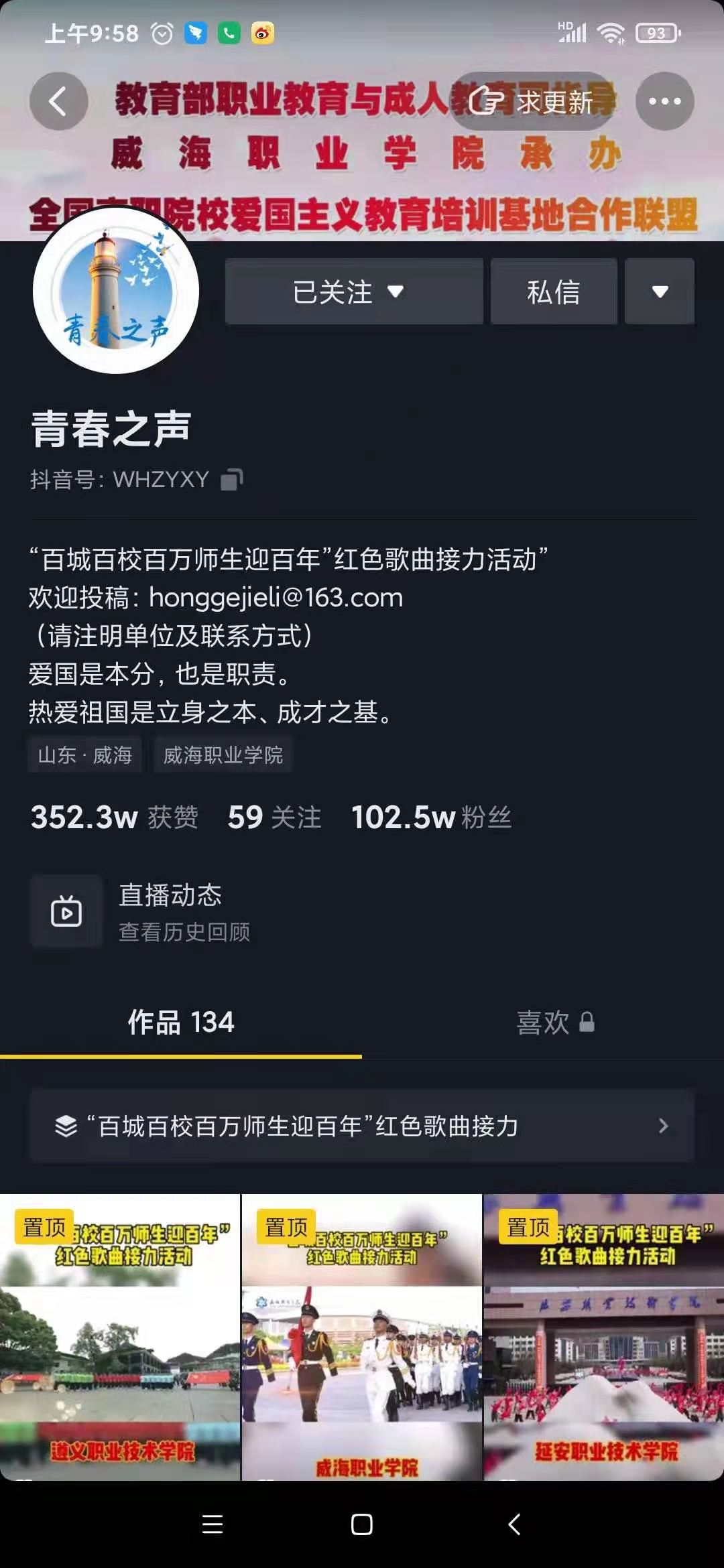This screenshot has height=1568, width=724.
Task: Open the 红色歌曲接力 collection row
Action: pyautogui.click(x=362, y=1126)
